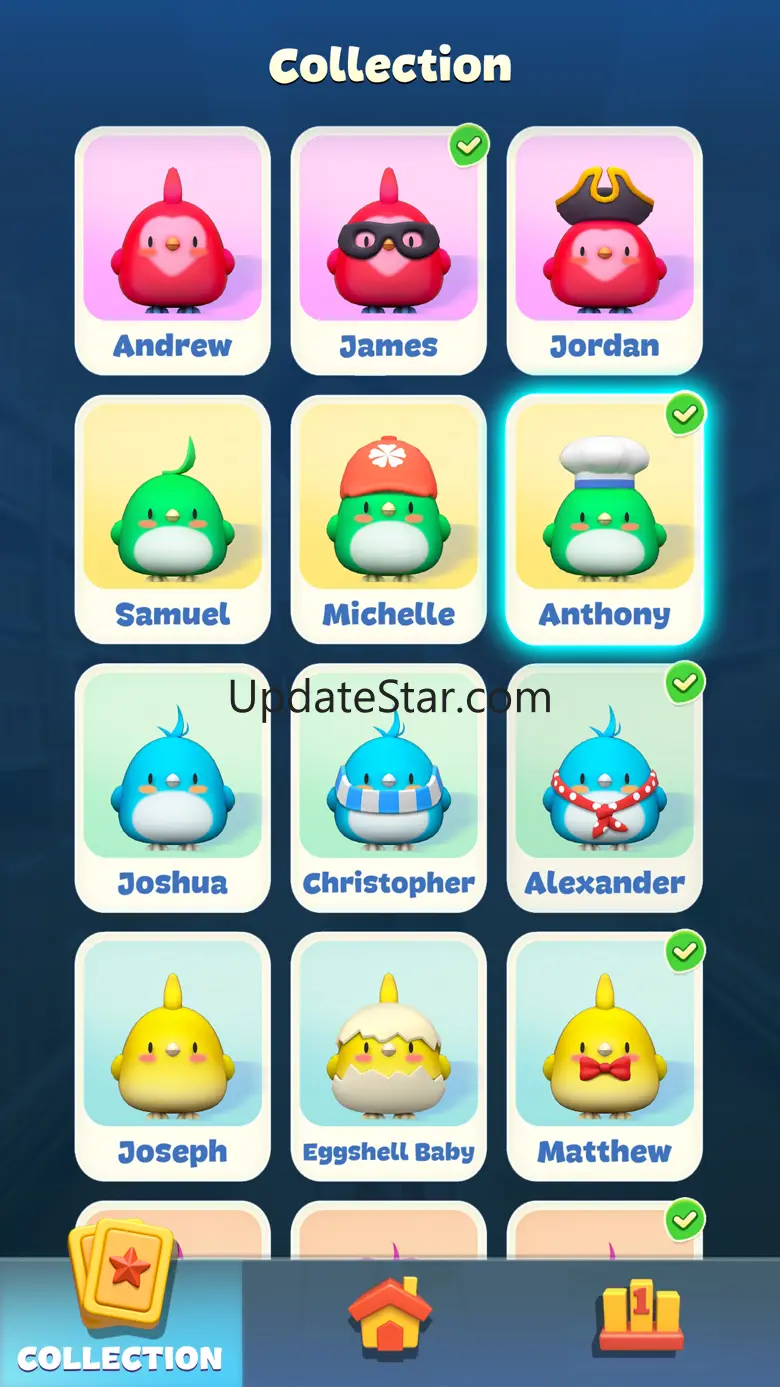Tap the Jordan pirate bird card
Screen dimensions: 780x1387
pos(605,250)
